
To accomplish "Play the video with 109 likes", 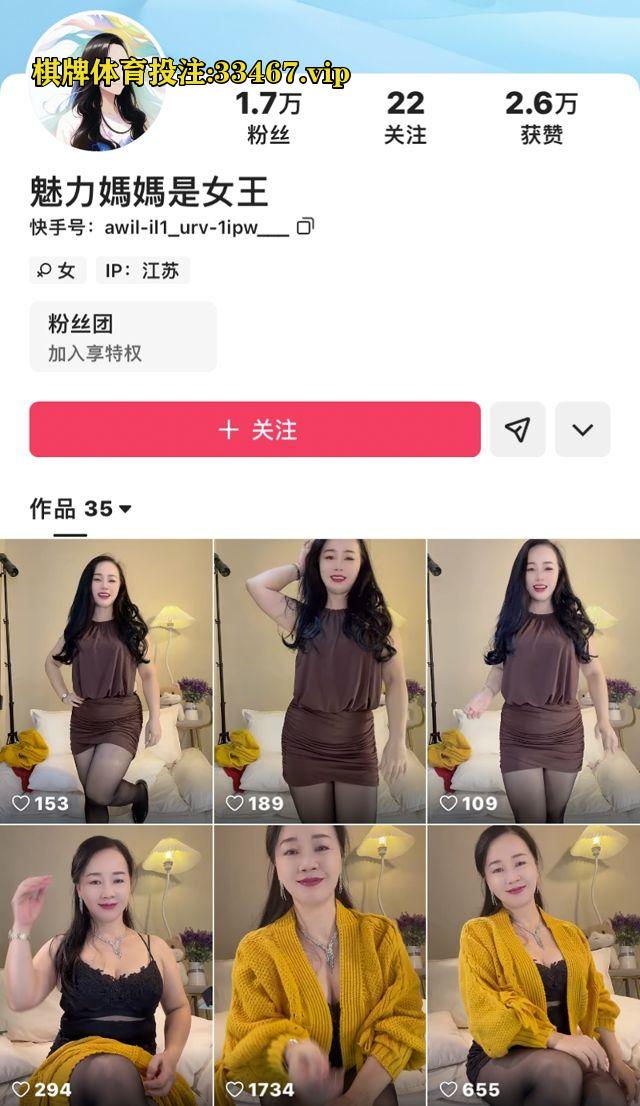I will (534, 680).
